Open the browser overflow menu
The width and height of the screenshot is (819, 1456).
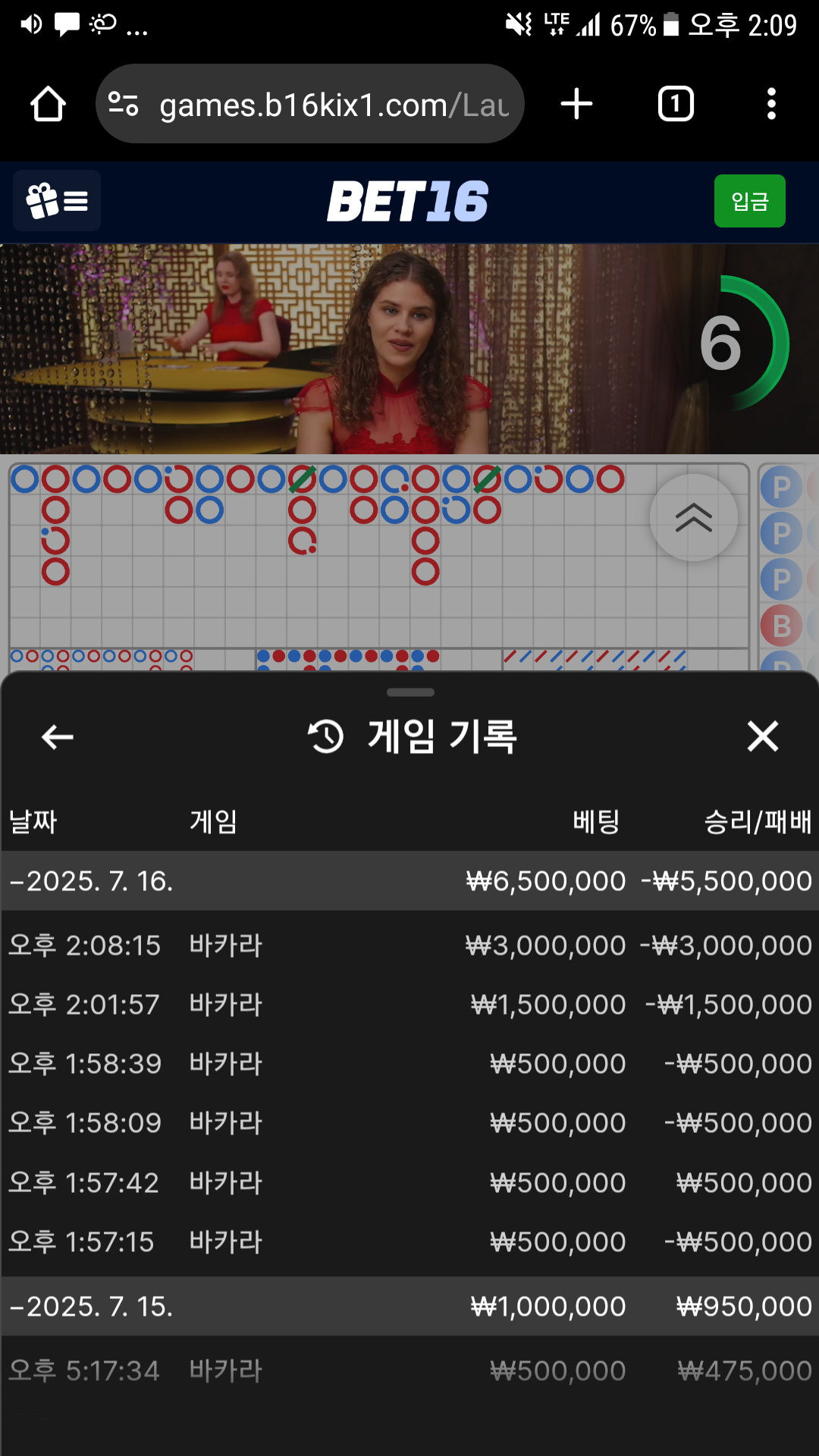(770, 104)
